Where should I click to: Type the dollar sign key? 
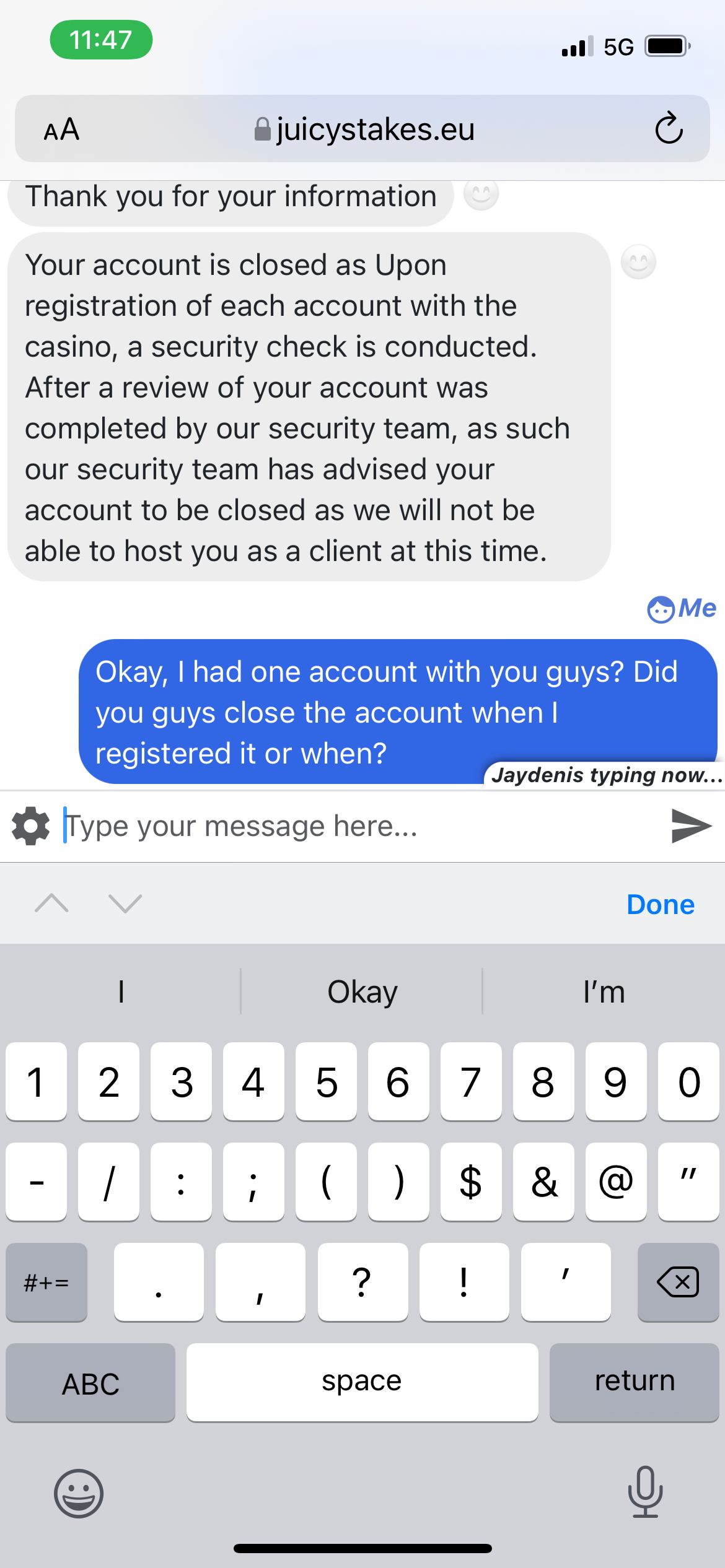click(x=471, y=1182)
